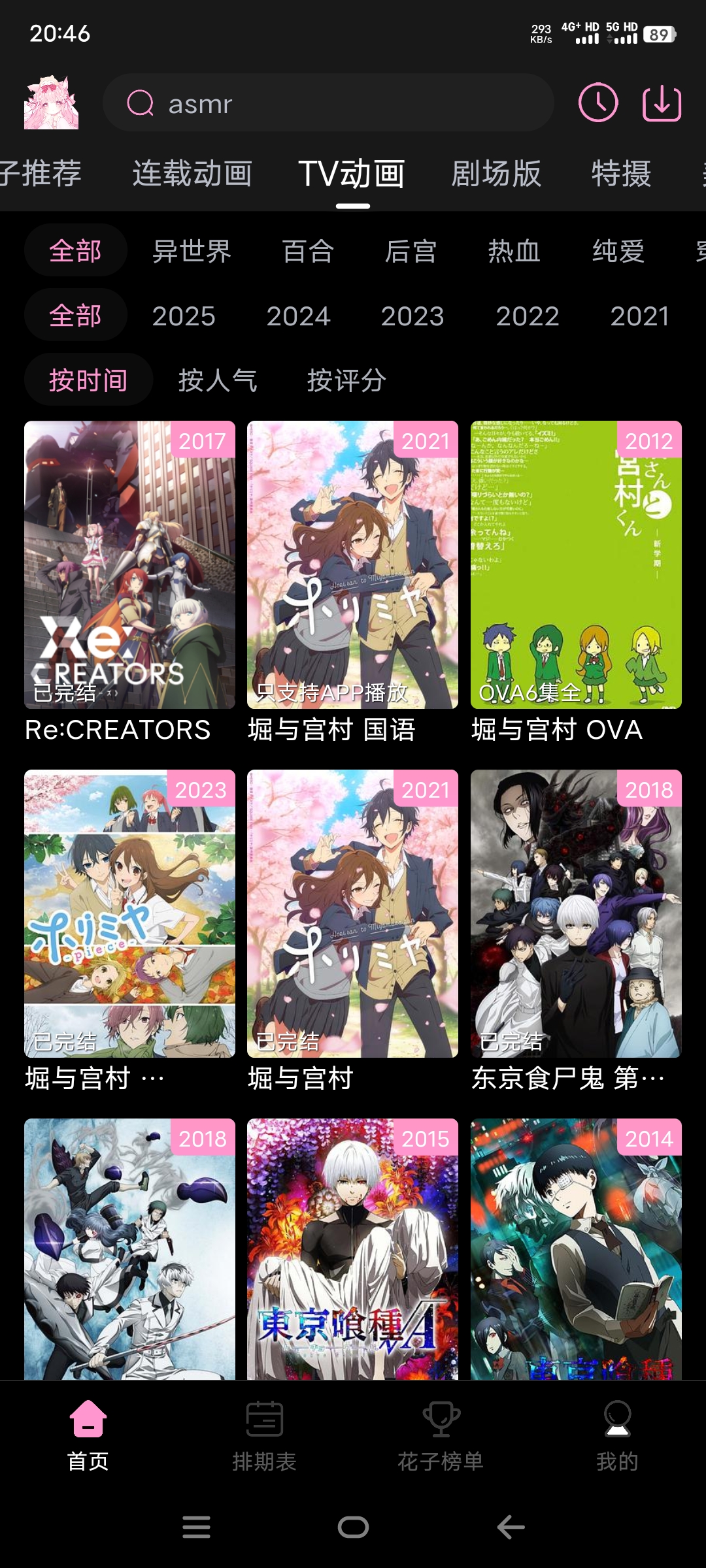Filter by the 异世界 genre
This screenshot has width=706, height=1568.
[x=192, y=251]
